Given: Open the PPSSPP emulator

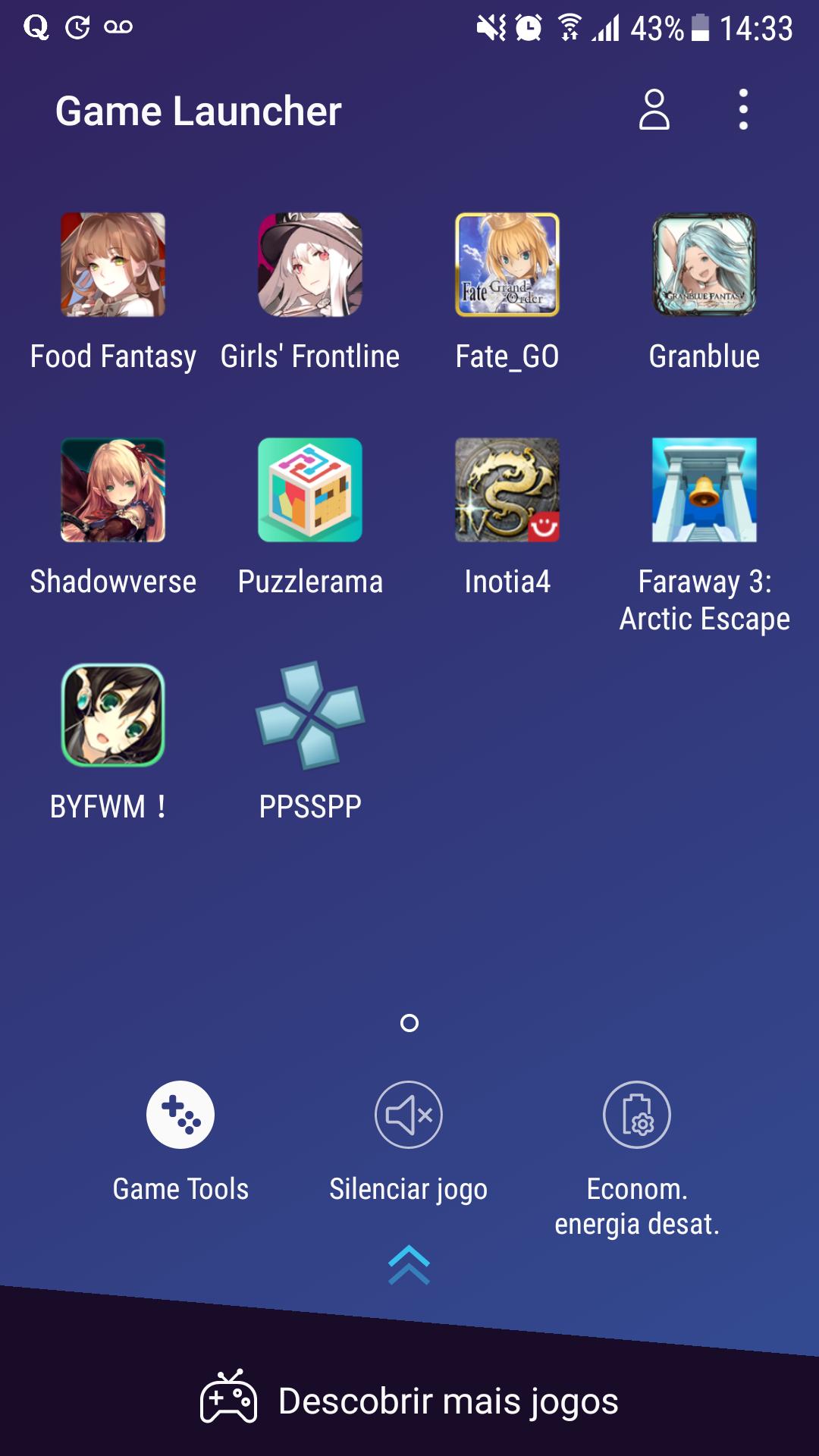Looking at the screenshot, I should [310, 715].
